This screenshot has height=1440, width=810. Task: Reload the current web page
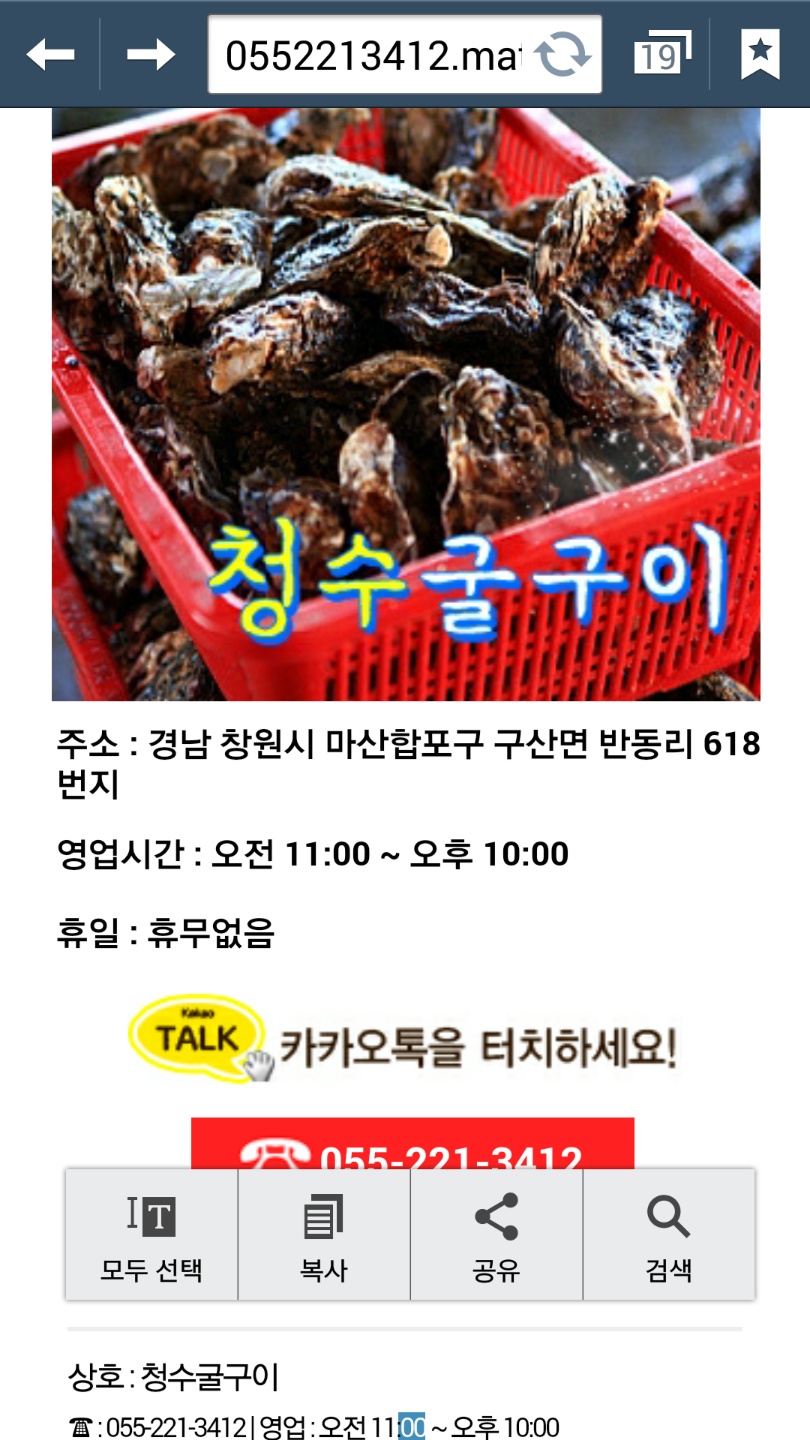pos(563,55)
